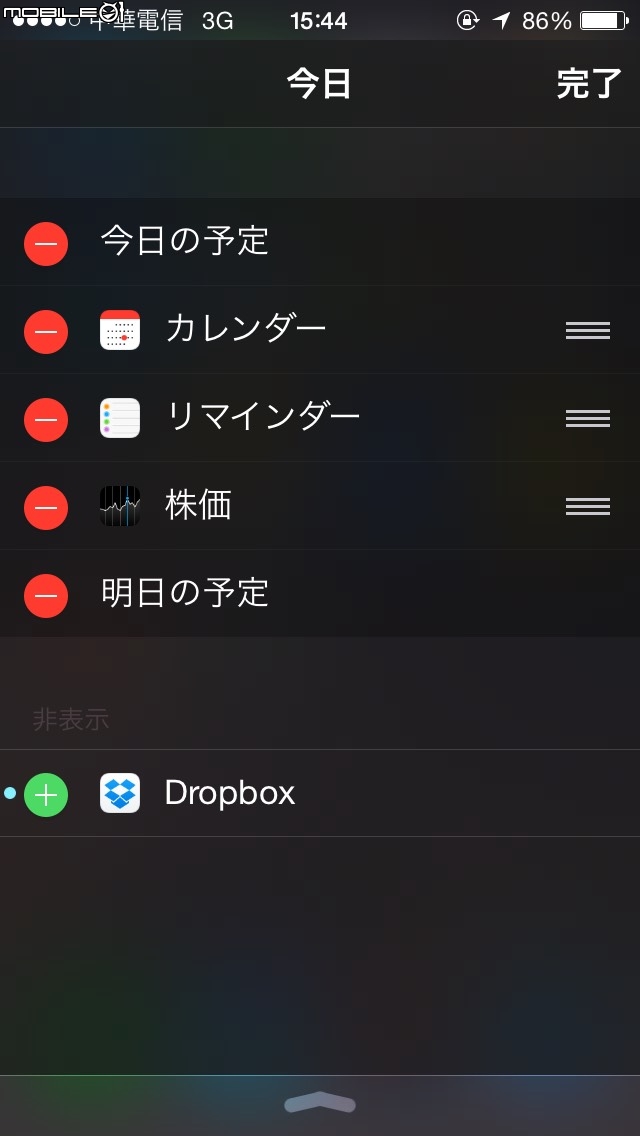The width and height of the screenshot is (640, 1136).
Task: Tap the grabber arrow to close the panel
Action: (x=320, y=1103)
